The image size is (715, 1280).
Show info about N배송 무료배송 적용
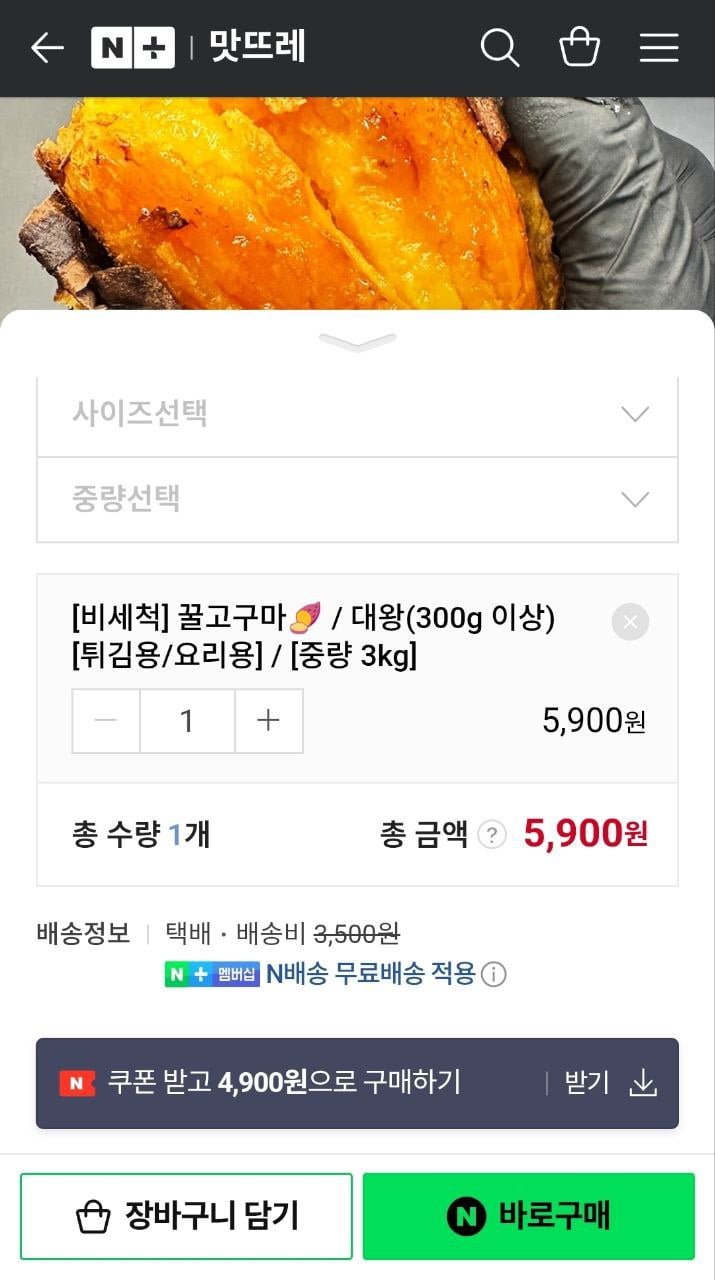[494, 975]
